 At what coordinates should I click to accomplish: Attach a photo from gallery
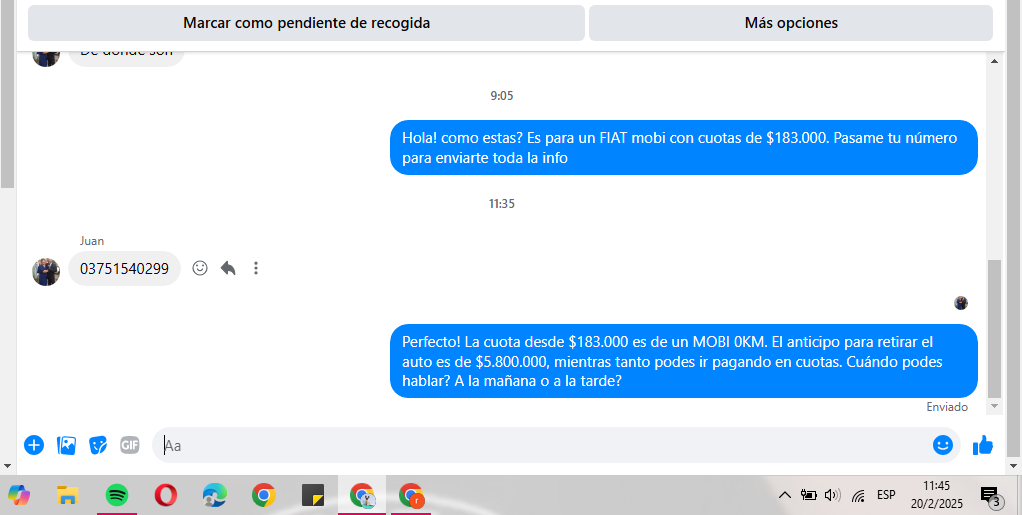click(x=66, y=445)
